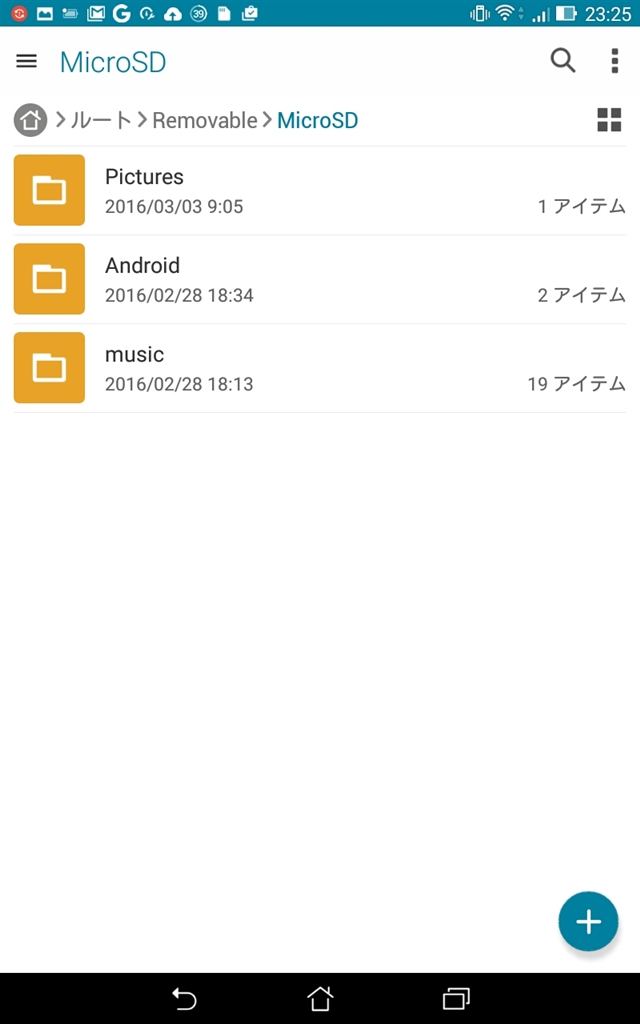Go to the home directory icon
The width and height of the screenshot is (640, 1024).
point(31,121)
